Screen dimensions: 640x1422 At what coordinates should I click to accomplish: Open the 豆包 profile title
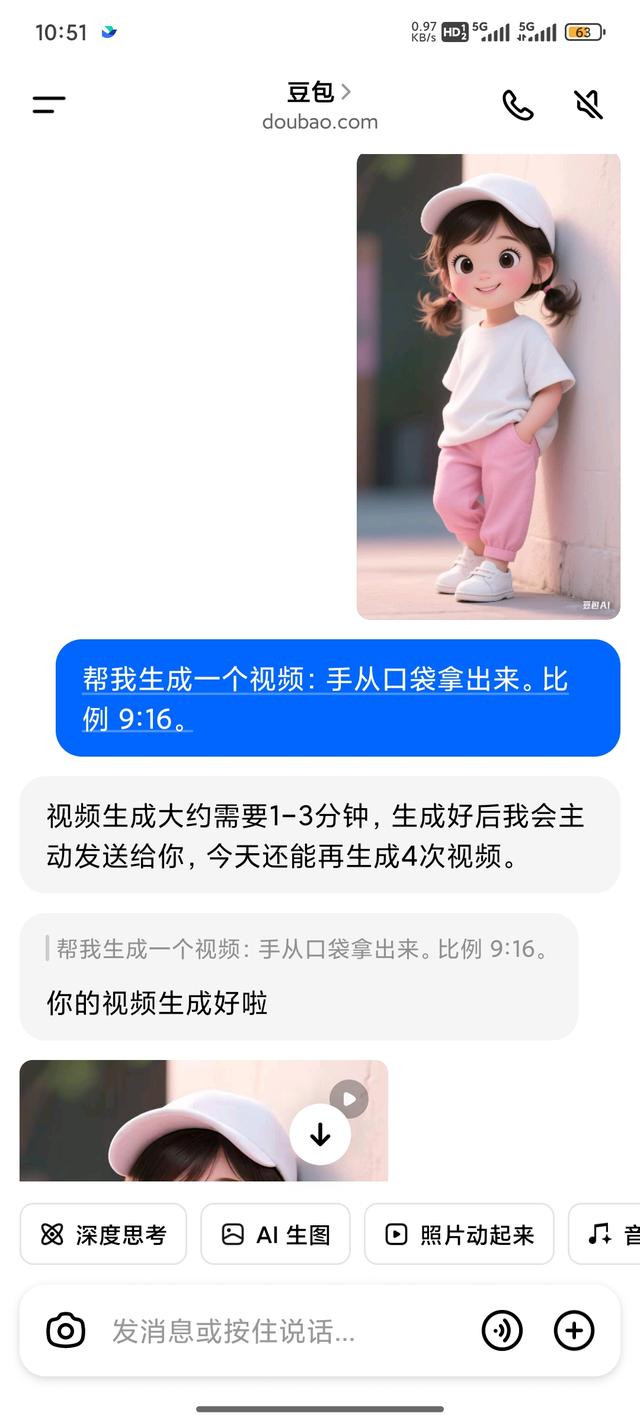coord(319,92)
